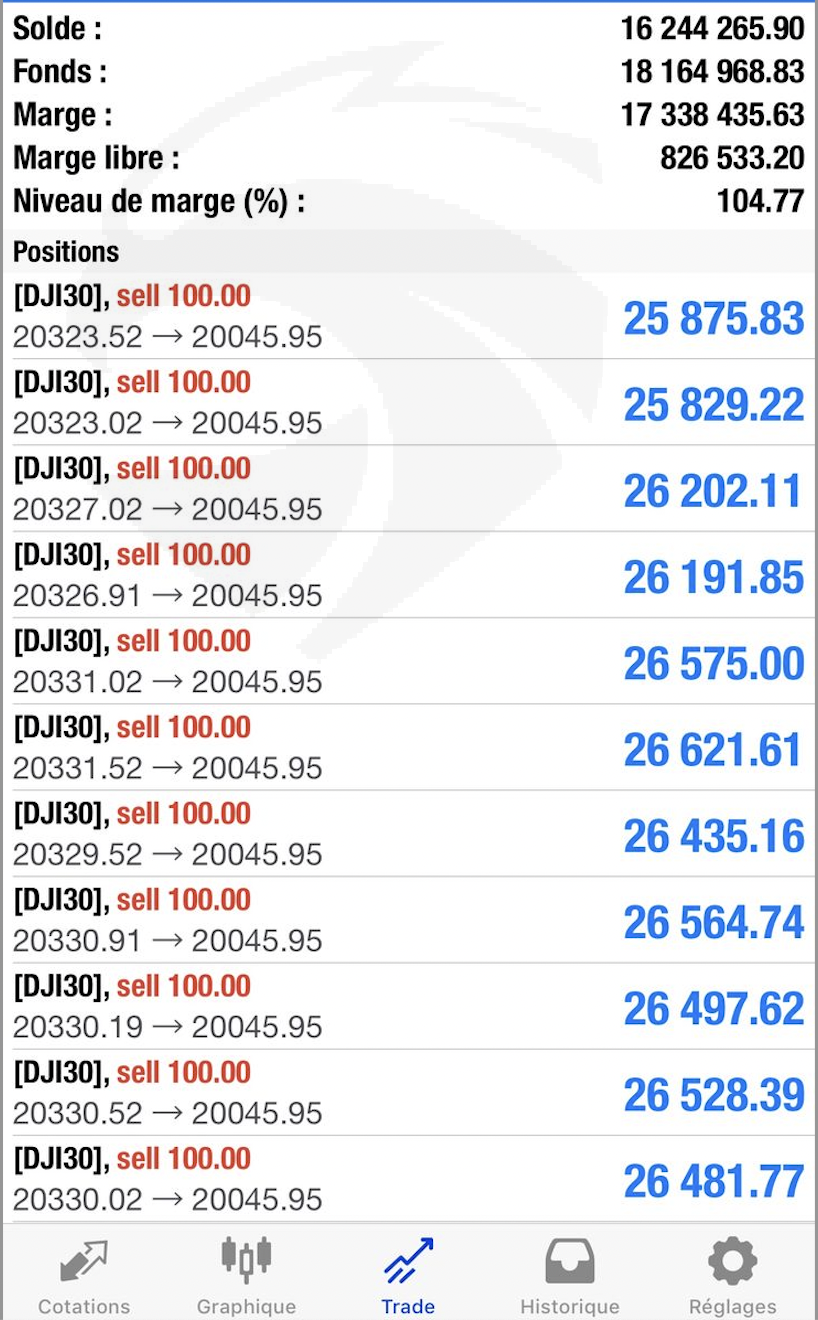Open Réglages settings tab

pyautogui.click(x=732, y=1275)
